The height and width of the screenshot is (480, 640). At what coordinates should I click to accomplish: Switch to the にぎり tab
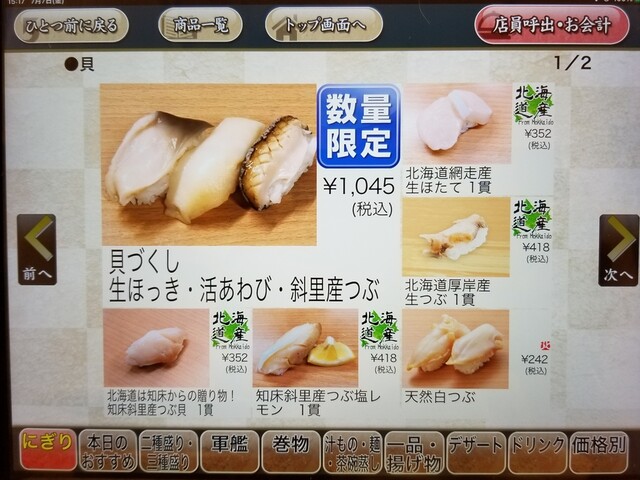click(46, 450)
